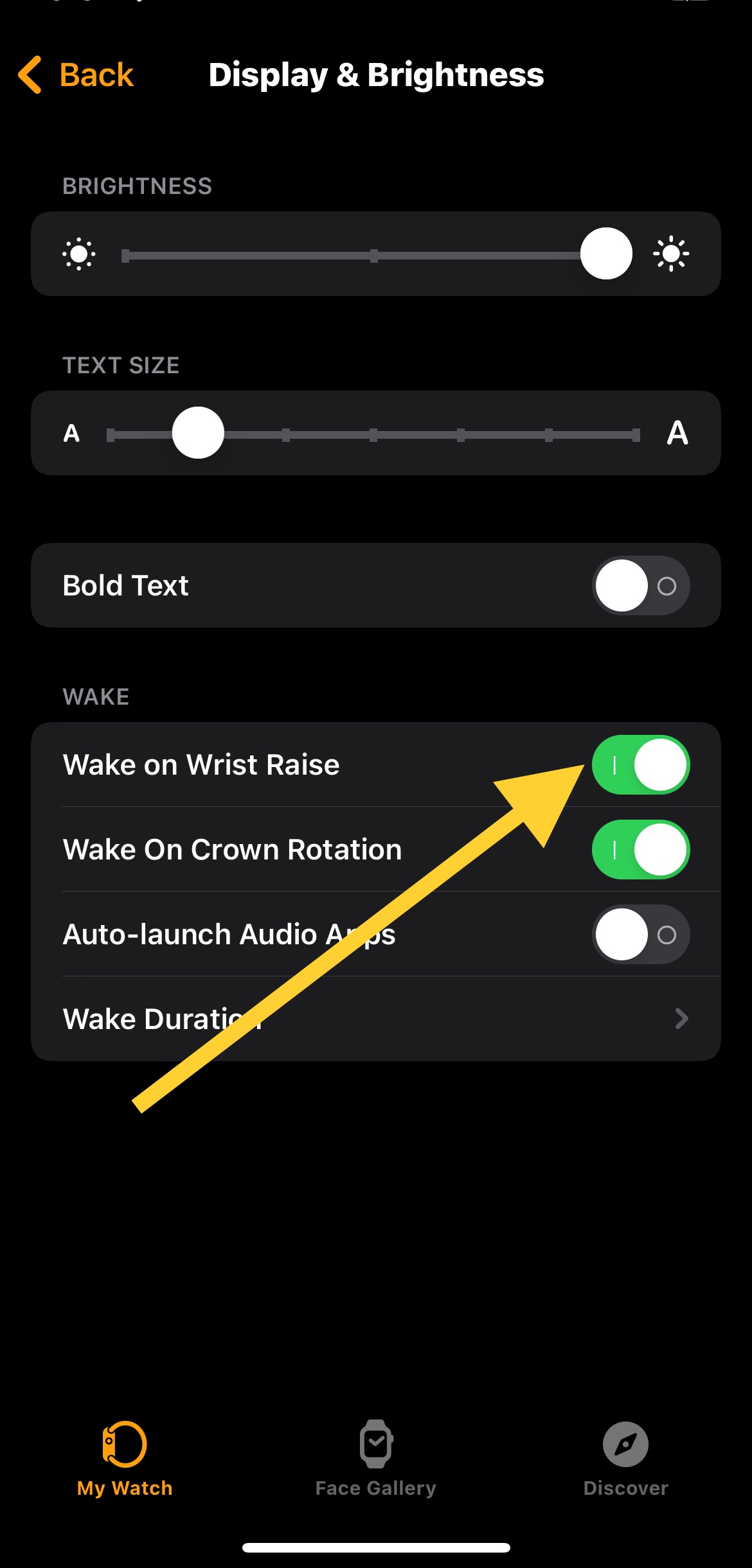Open the Wake Duration settings
Screen dimensions: 752x1568
[x=376, y=1019]
